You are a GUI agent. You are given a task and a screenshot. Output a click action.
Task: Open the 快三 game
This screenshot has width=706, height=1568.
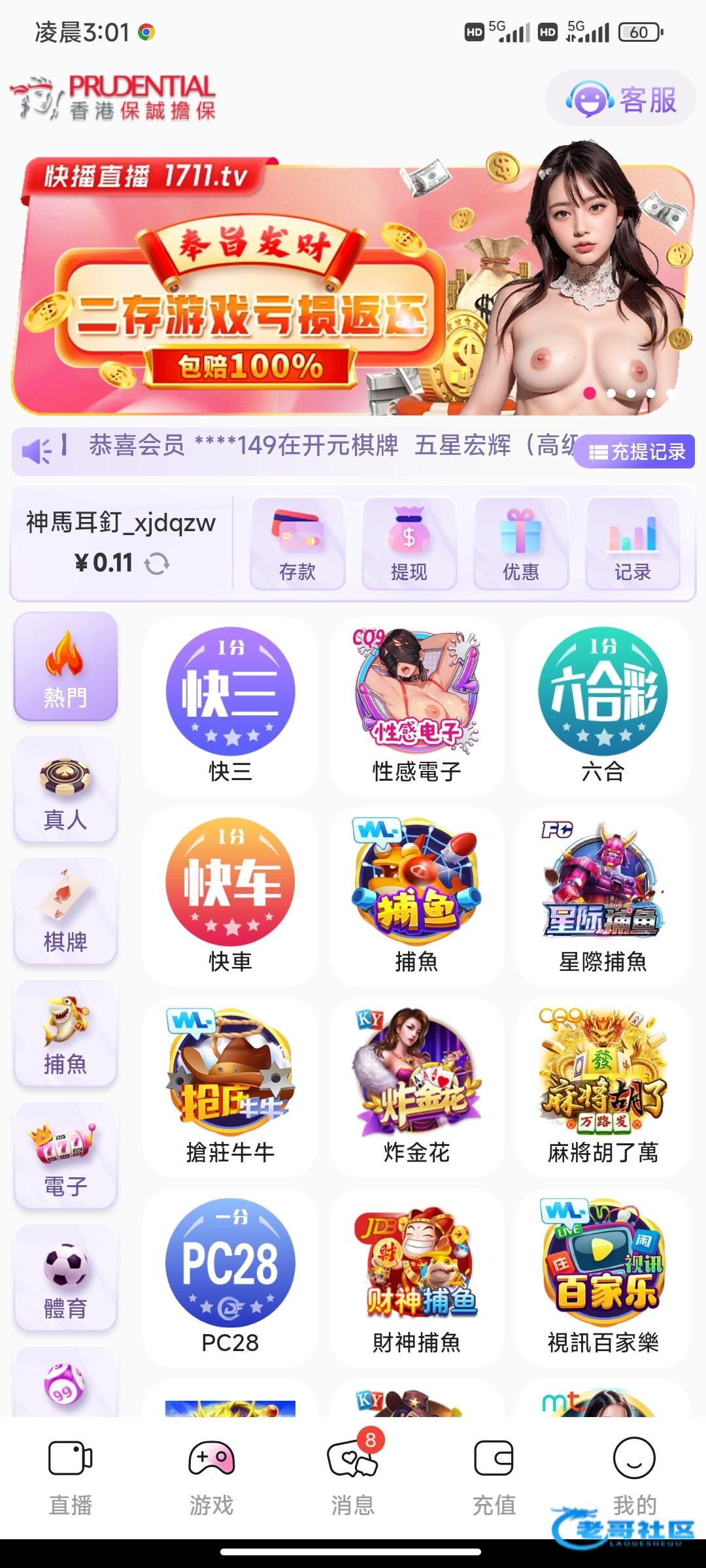(230, 706)
